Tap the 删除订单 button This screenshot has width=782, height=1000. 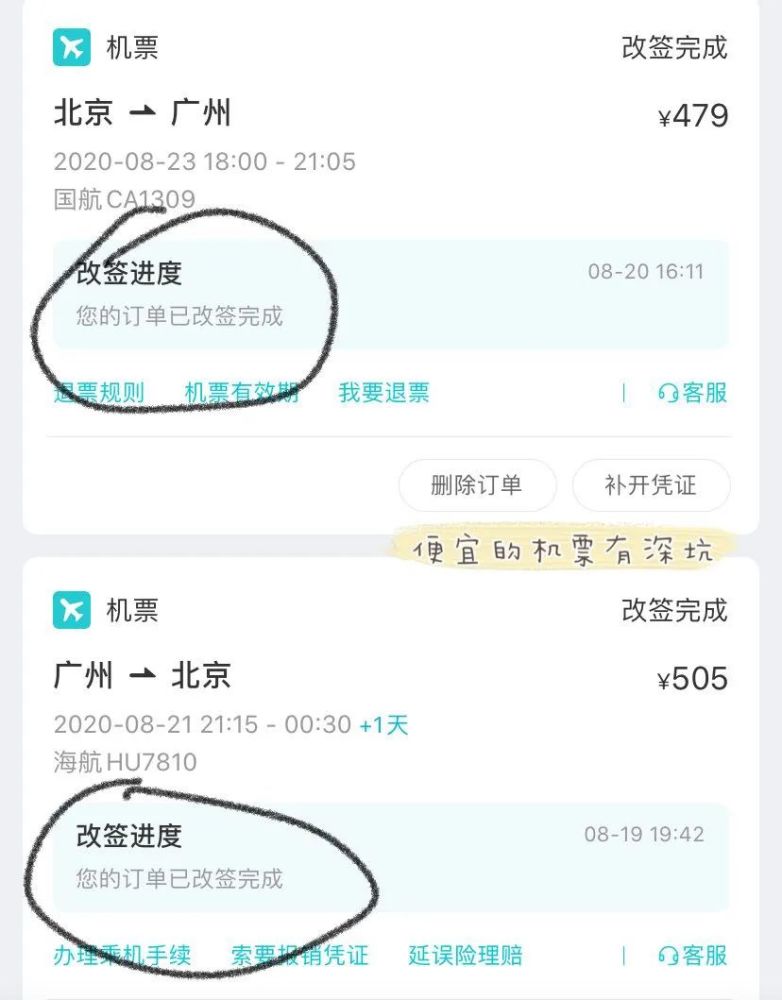[477, 485]
